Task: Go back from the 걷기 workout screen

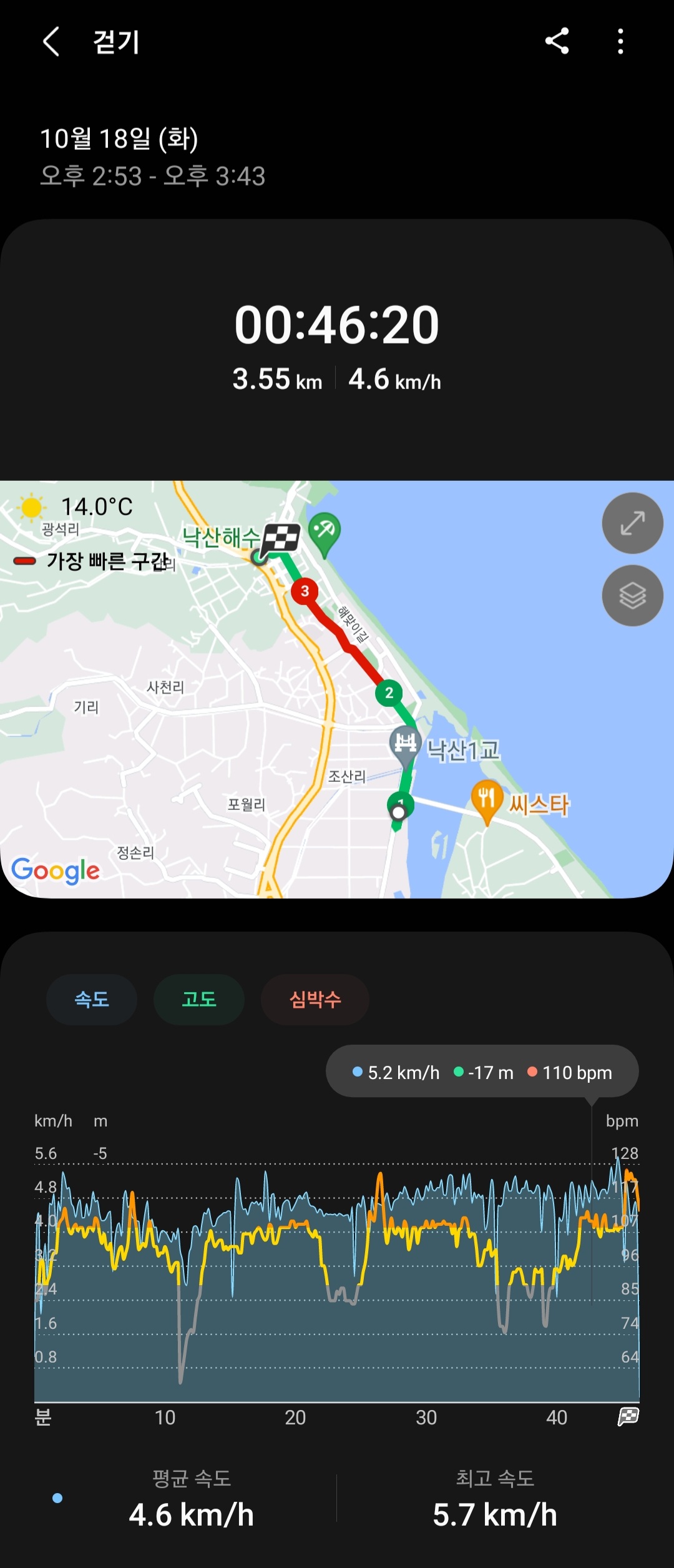Action: point(51,42)
